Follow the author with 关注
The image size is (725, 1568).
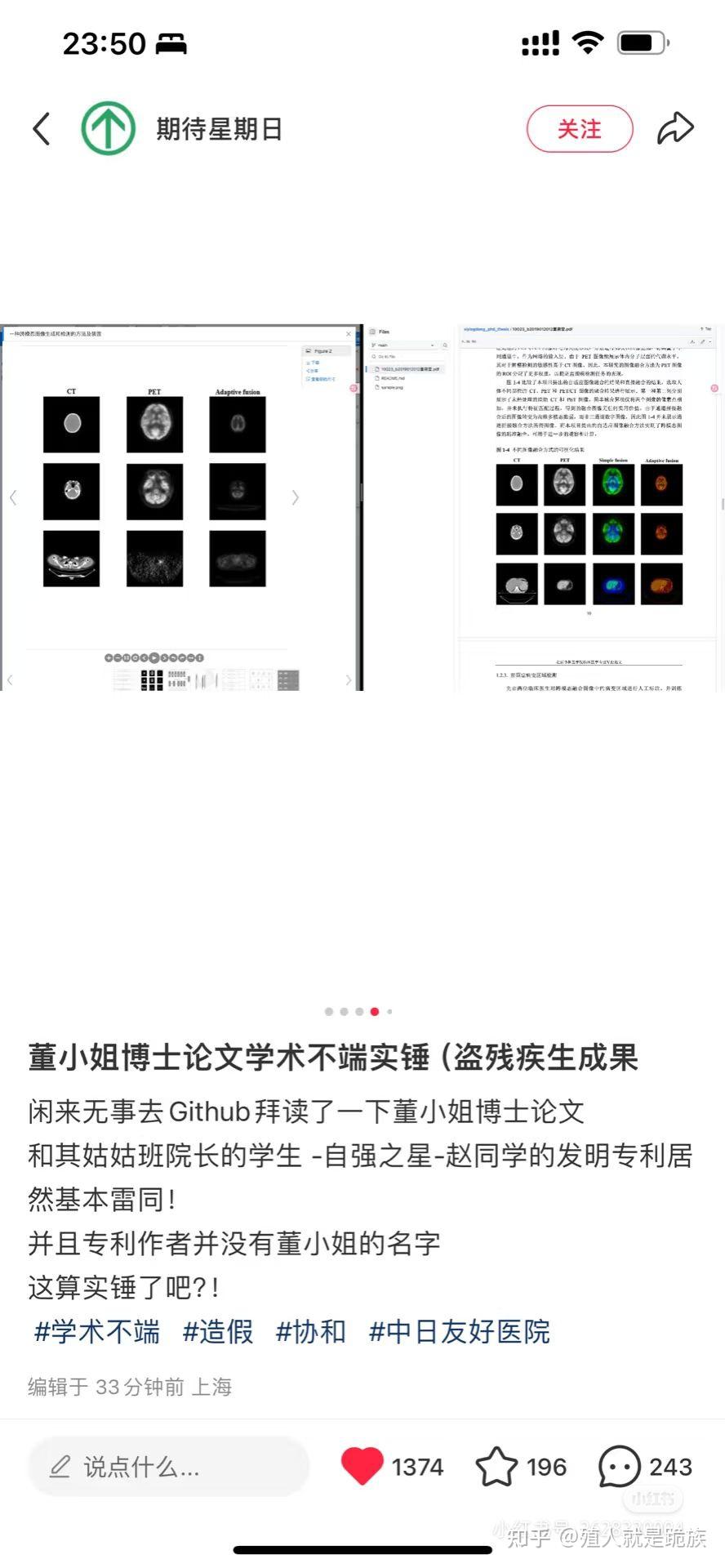(x=580, y=129)
